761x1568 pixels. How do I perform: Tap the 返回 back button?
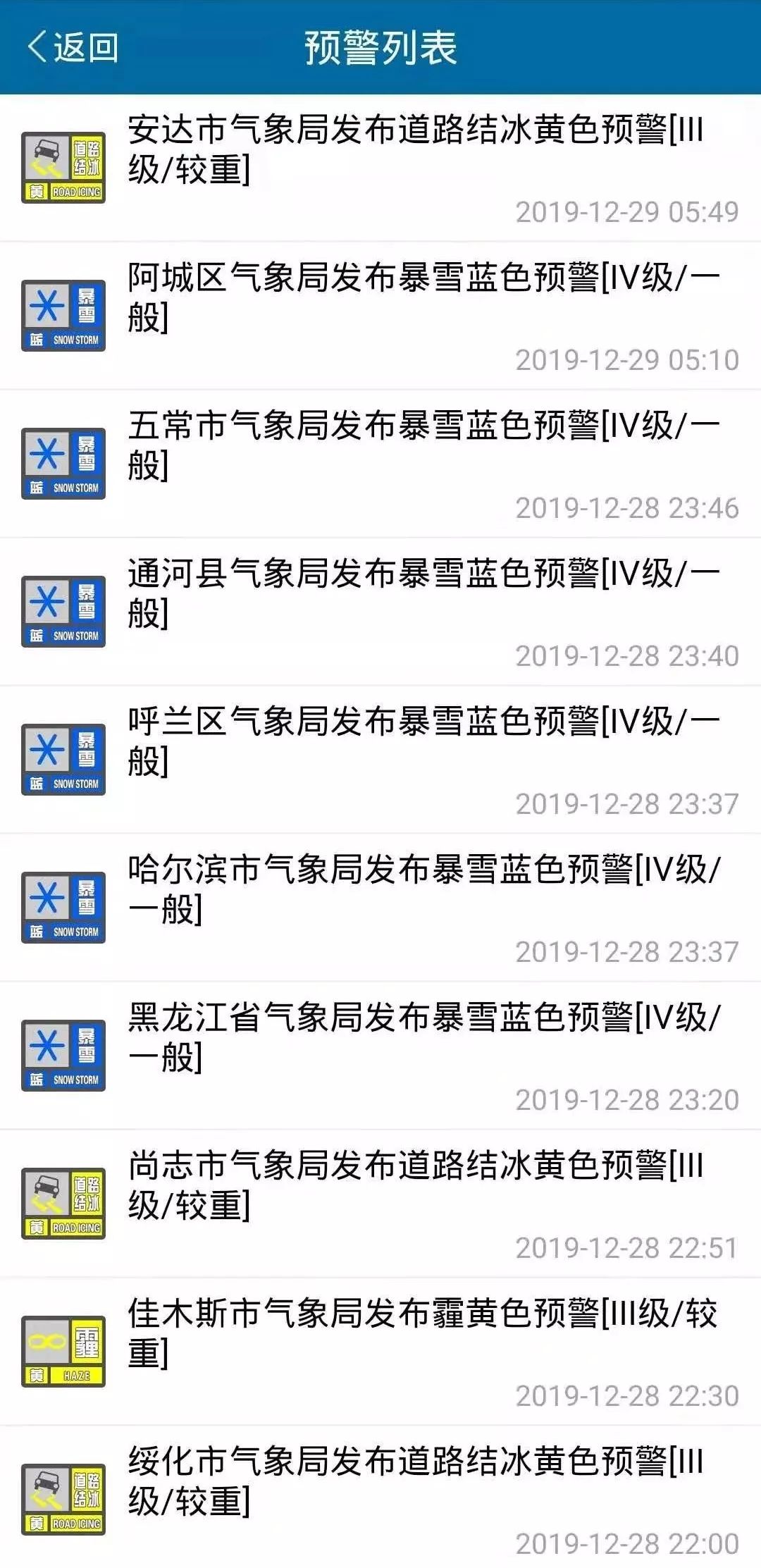coord(73,48)
